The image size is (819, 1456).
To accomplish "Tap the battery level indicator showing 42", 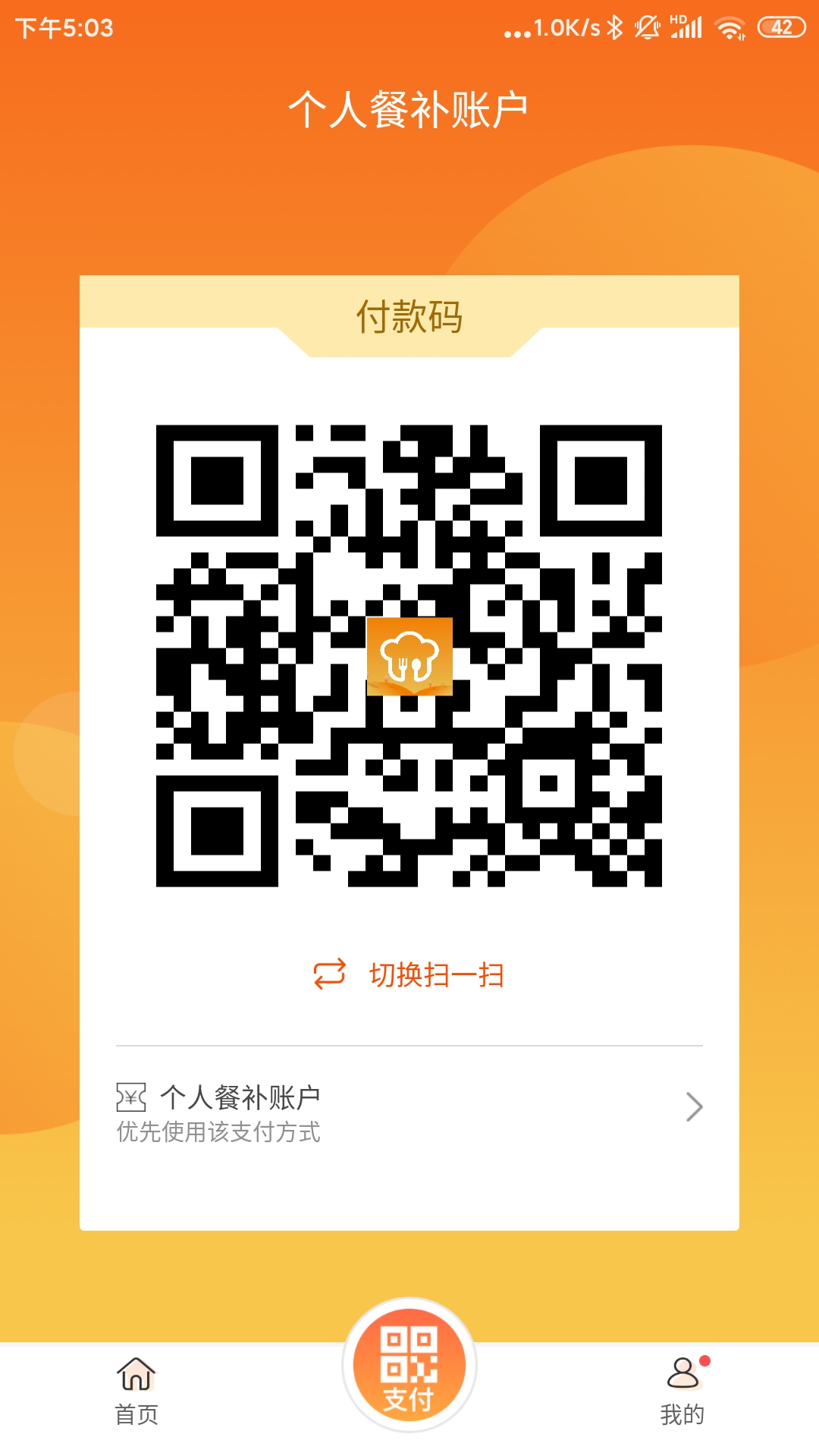I will pyautogui.click(x=783, y=25).
